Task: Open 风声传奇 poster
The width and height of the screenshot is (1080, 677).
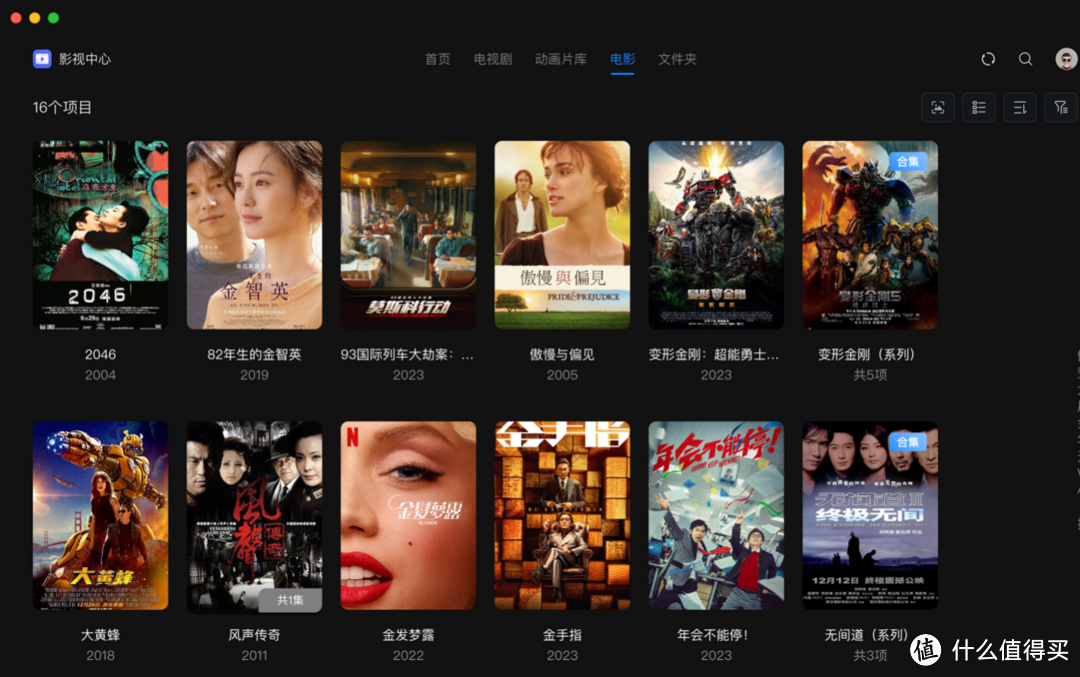Action: pyautogui.click(x=254, y=515)
